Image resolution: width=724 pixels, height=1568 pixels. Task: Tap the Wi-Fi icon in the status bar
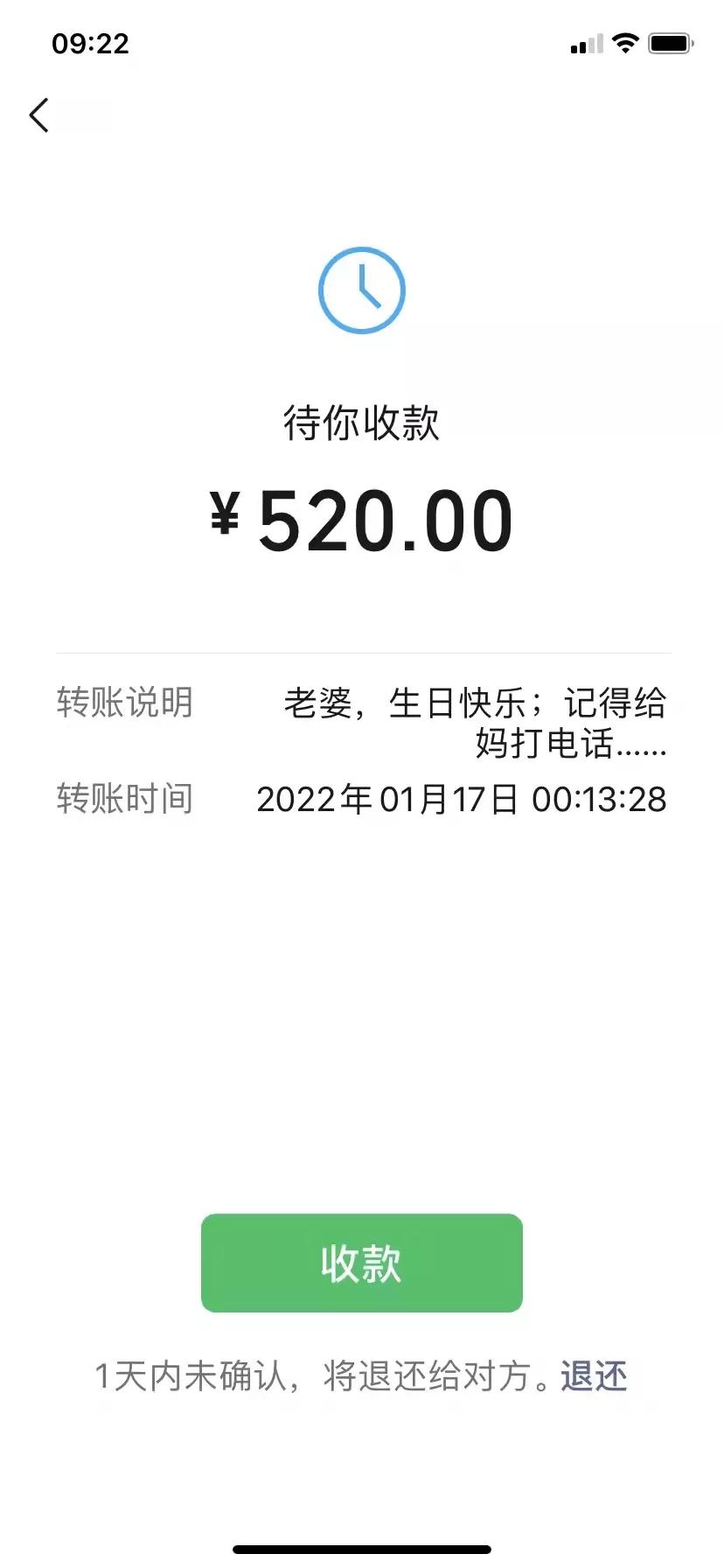click(626, 42)
